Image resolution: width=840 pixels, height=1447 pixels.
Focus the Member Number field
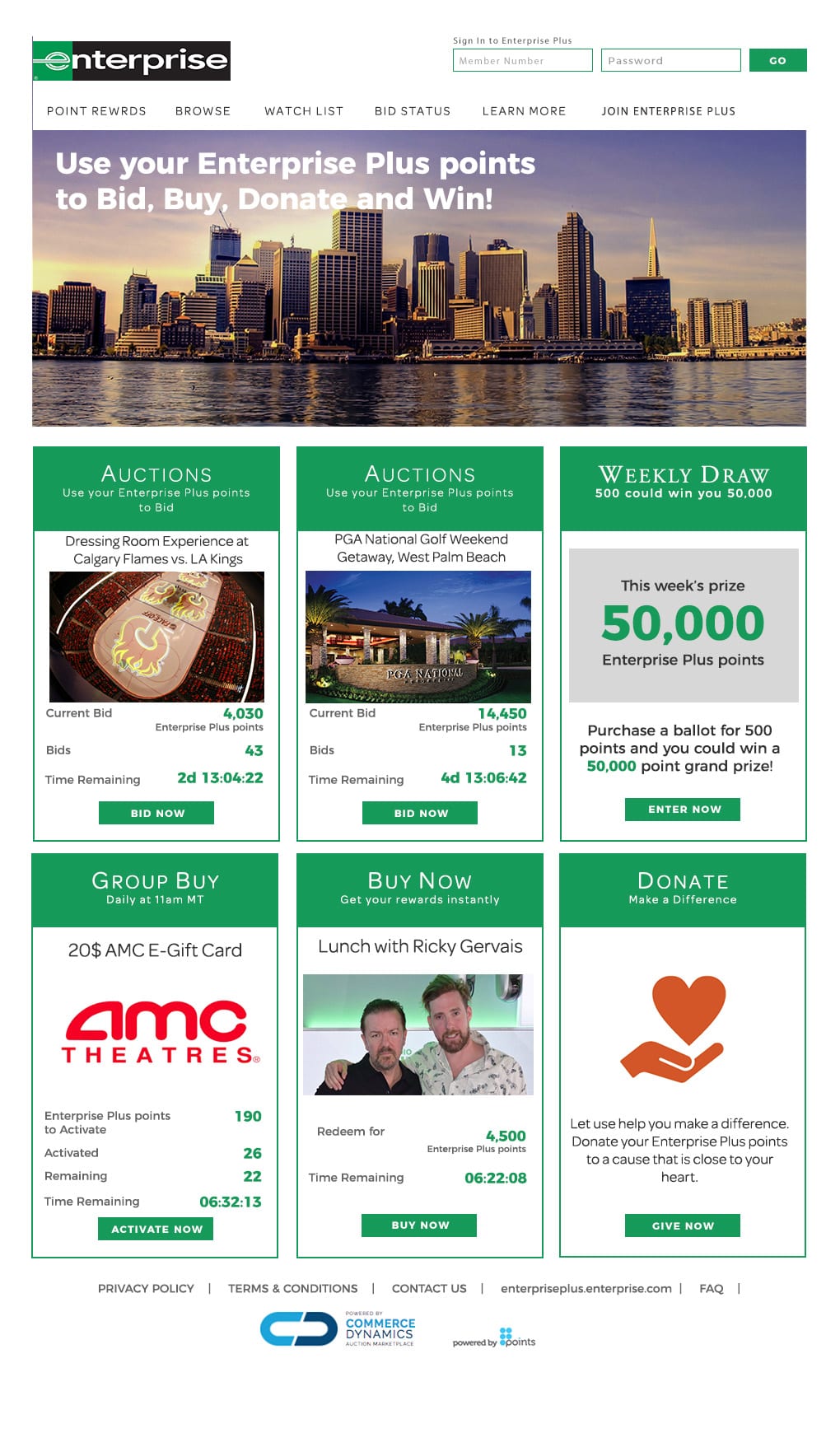tap(522, 60)
